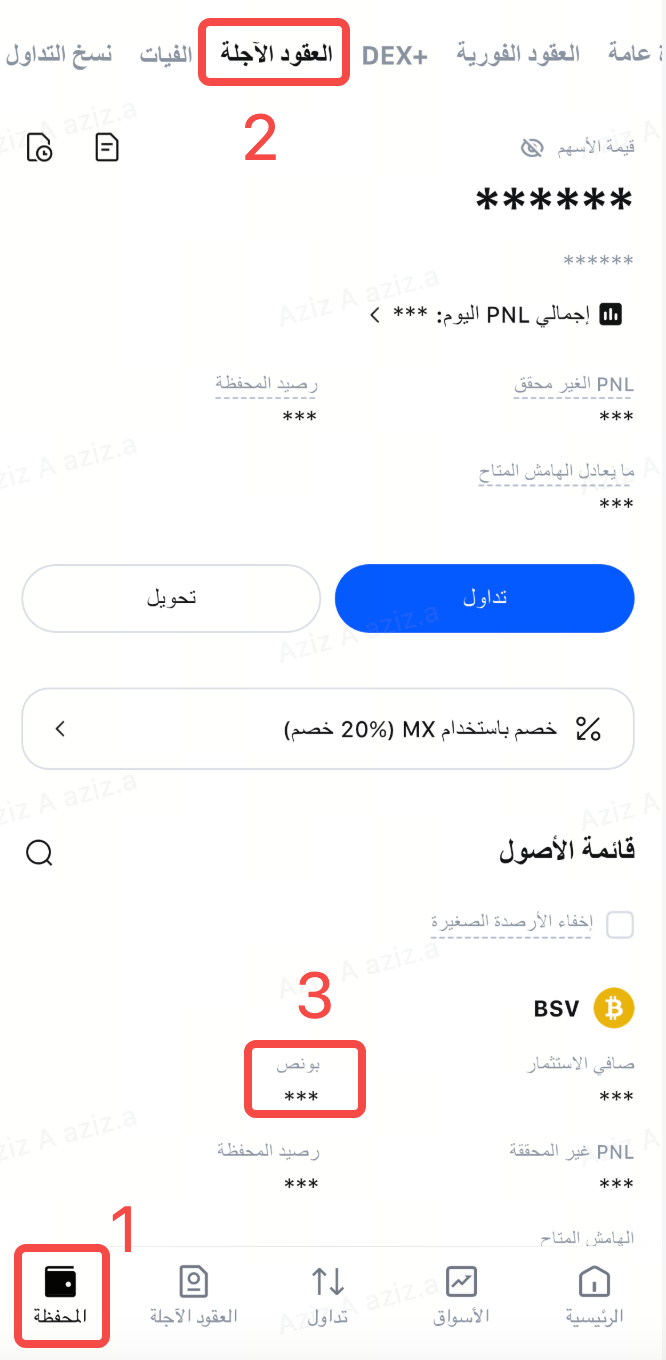Screen dimensions: 666x1360
Task: Search the assets list
Action: pyautogui.click(x=39, y=853)
